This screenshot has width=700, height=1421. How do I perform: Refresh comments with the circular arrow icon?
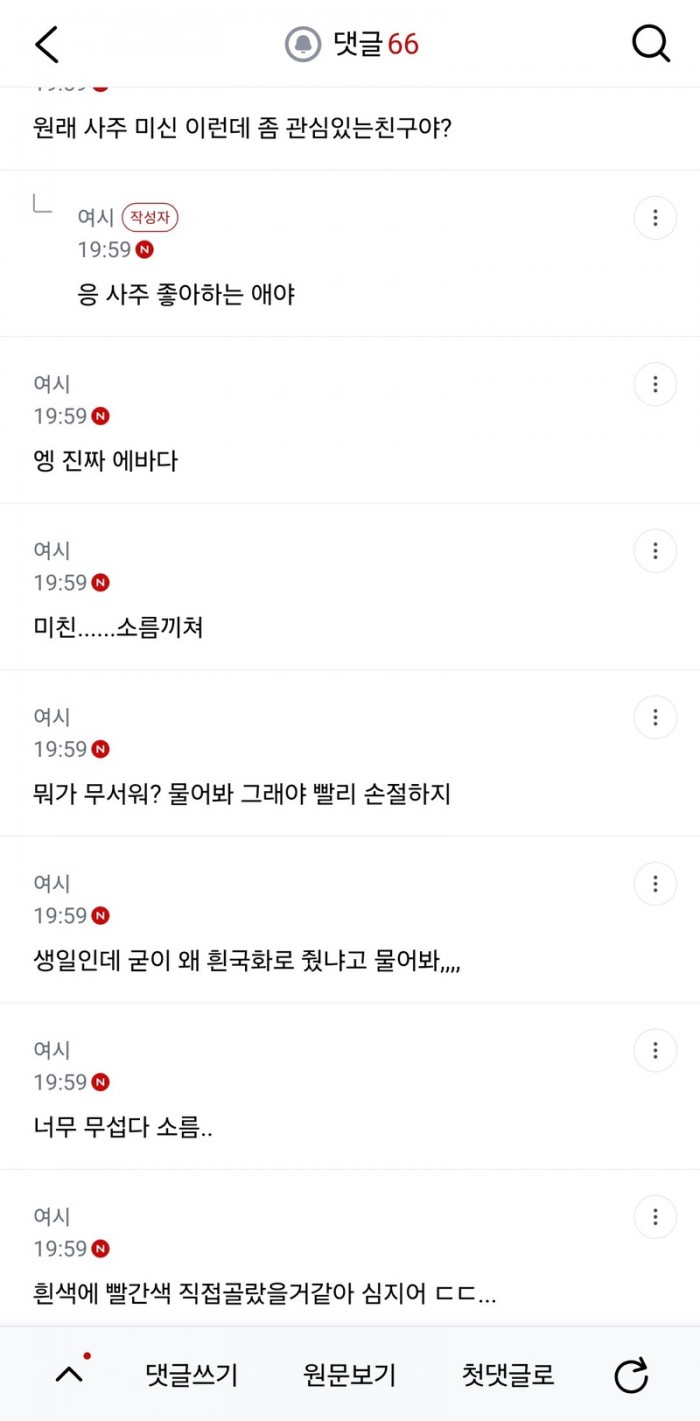click(x=631, y=1376)
